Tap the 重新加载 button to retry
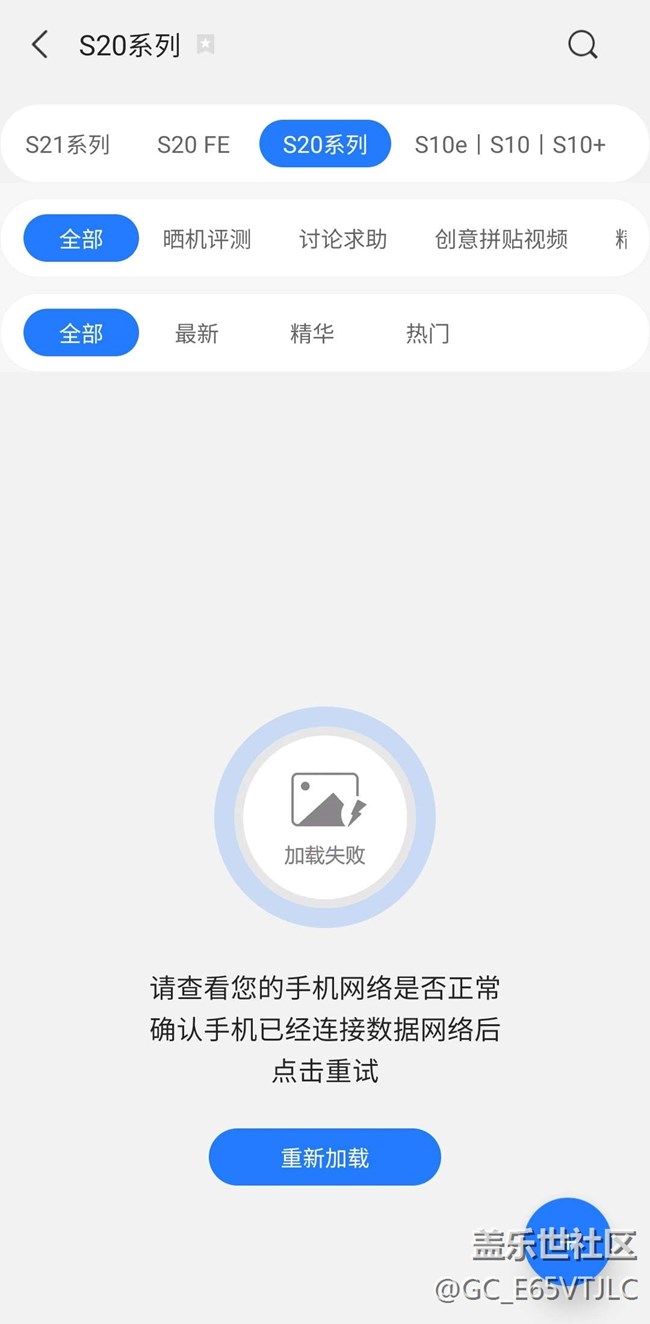This screenshot has height=1324, width=650. (325, 1158)
